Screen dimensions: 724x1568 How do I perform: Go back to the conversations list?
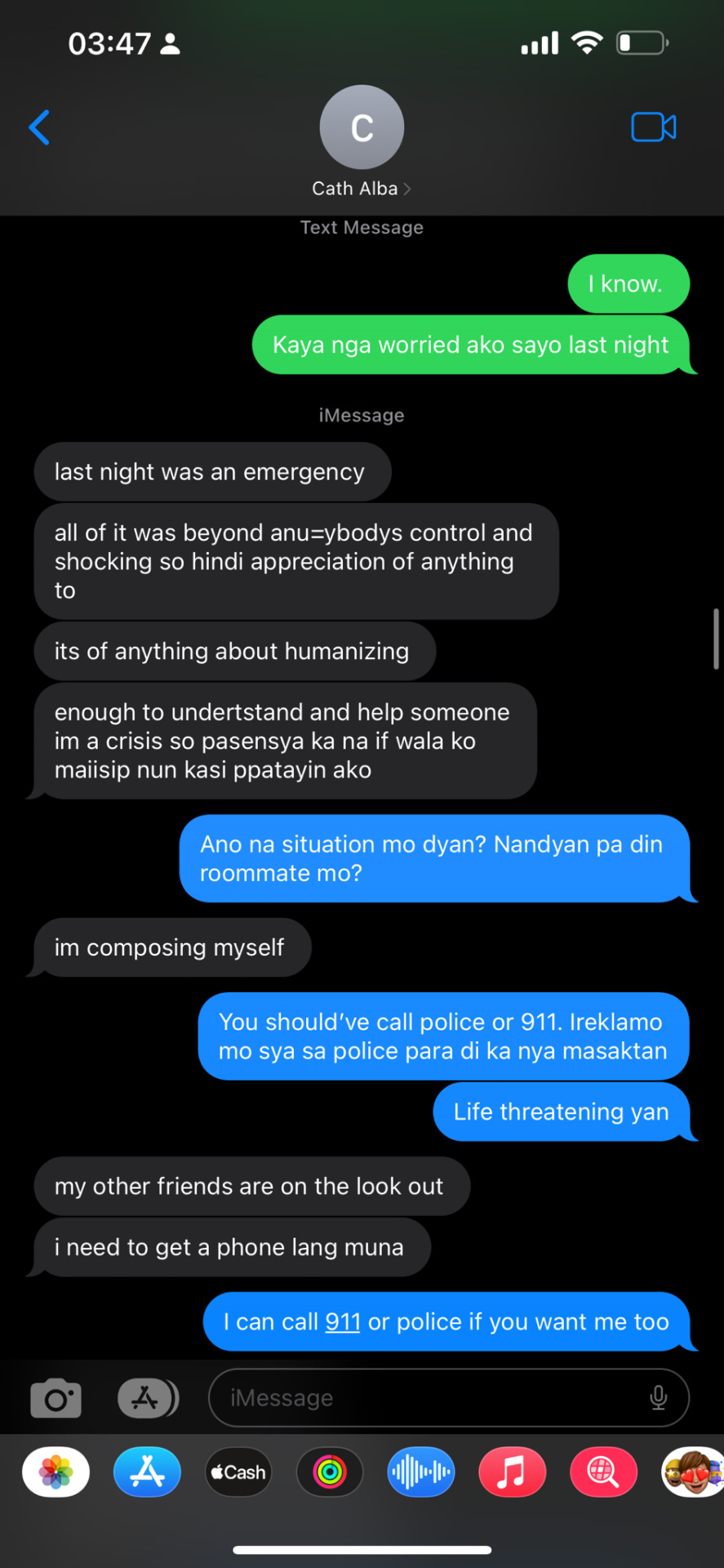point(39,127)
